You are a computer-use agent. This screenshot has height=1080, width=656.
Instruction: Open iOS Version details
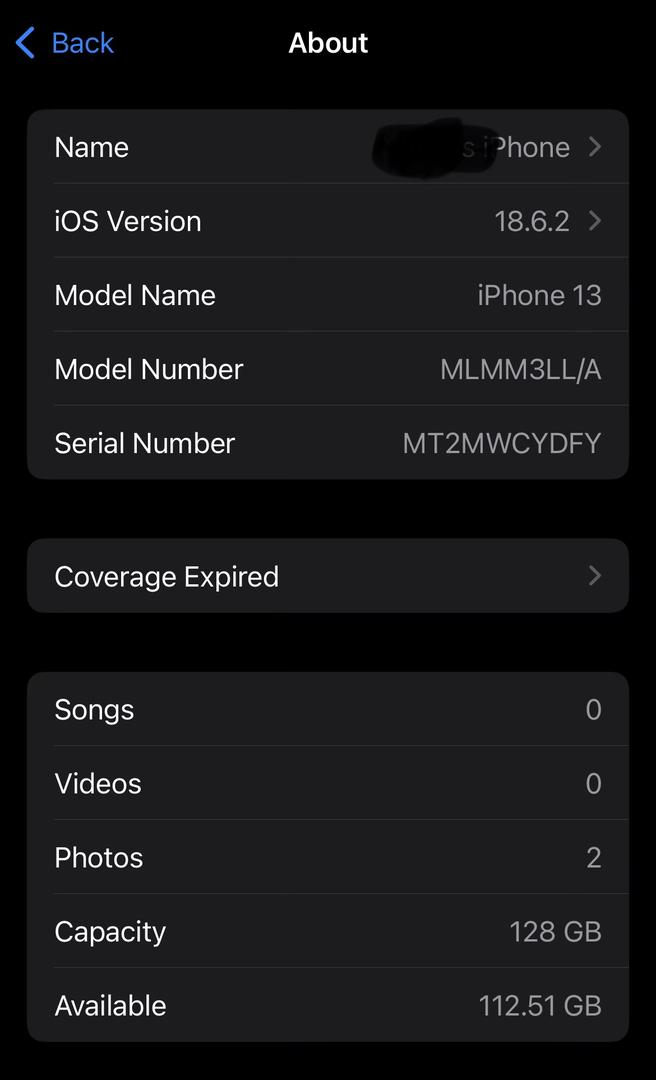click(327, 221)
